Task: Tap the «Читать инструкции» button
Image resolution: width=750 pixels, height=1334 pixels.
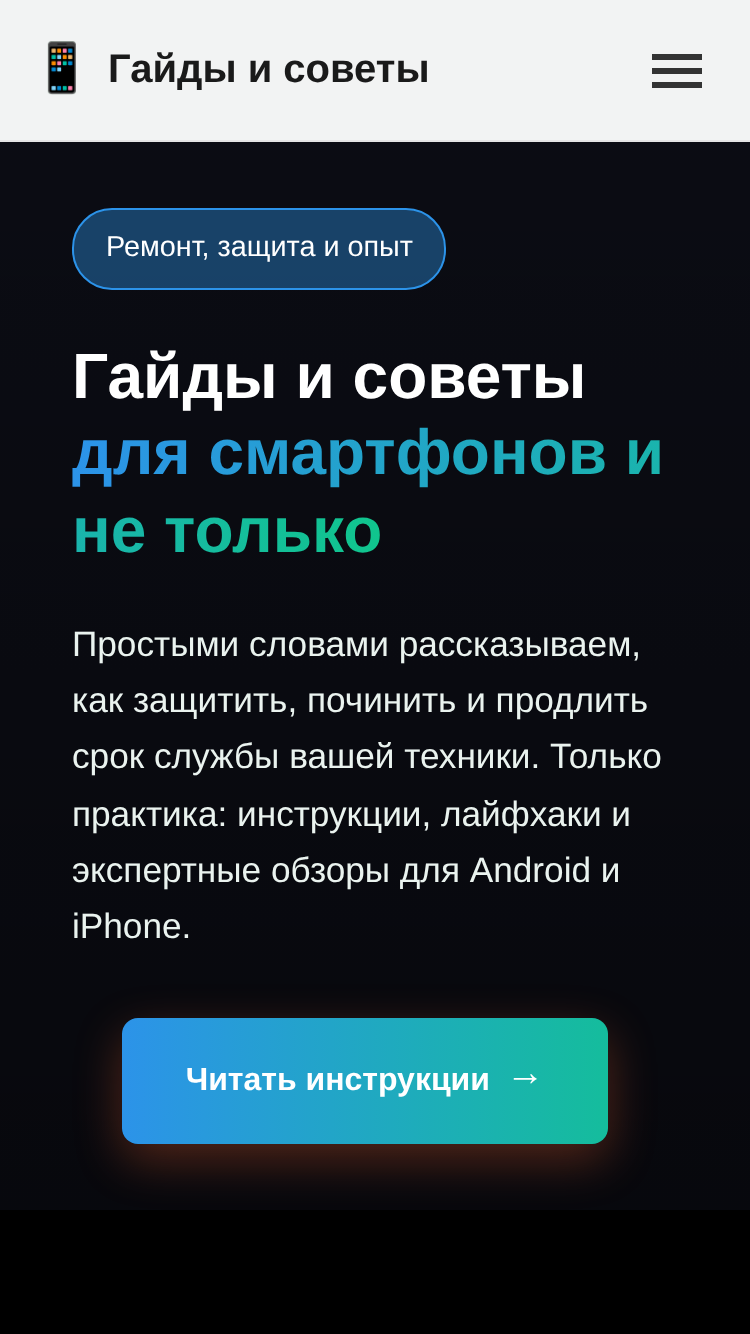Action: 365,1081
